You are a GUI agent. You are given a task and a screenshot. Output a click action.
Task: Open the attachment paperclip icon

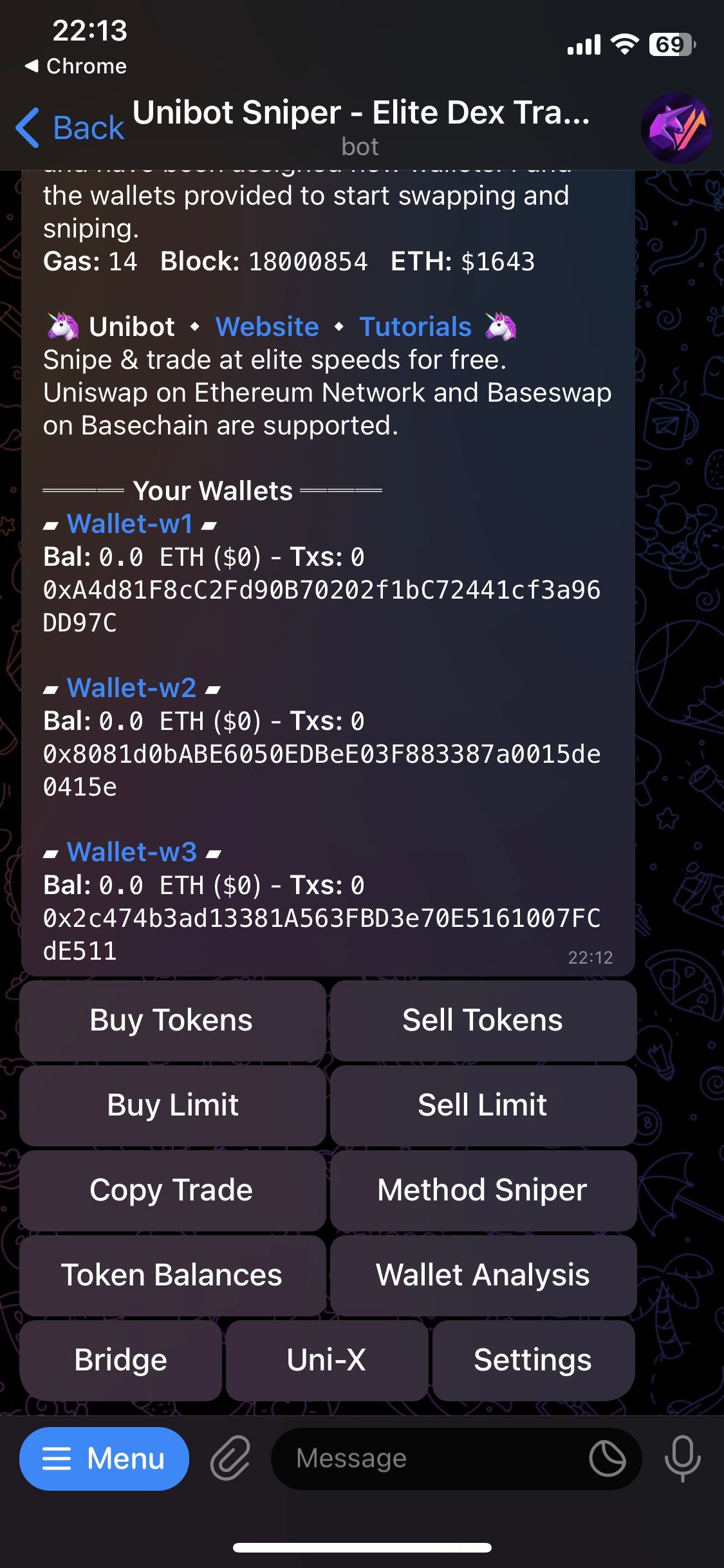(230, 1459)
